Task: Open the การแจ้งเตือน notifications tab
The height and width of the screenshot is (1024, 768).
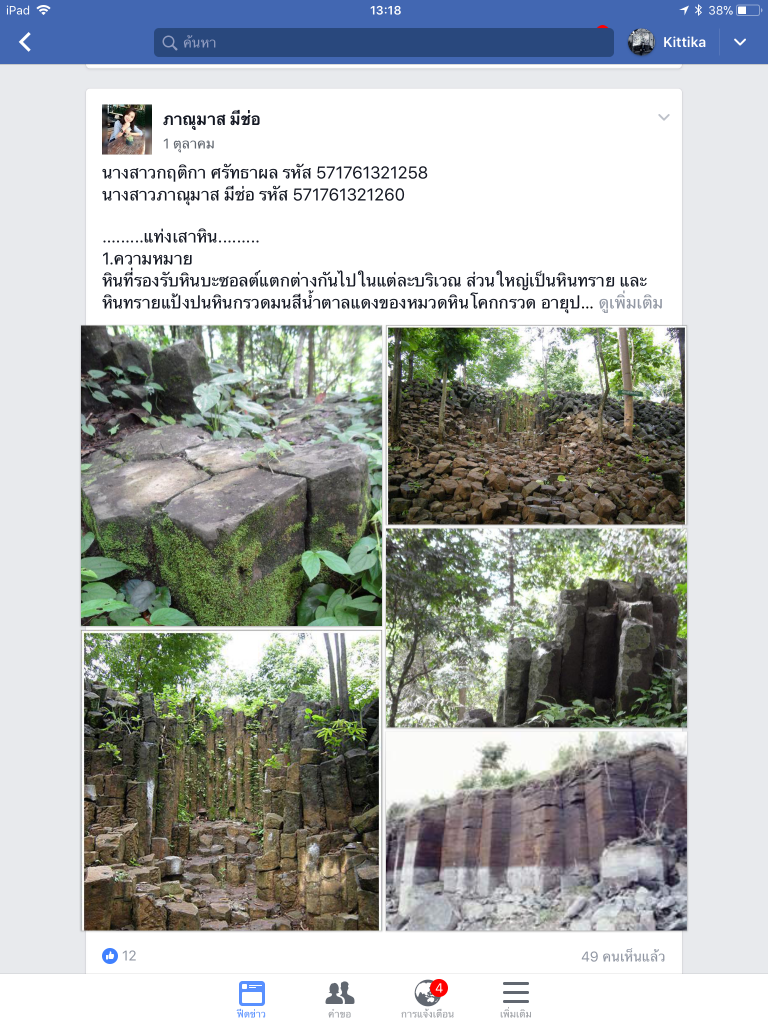Action: 428,998
